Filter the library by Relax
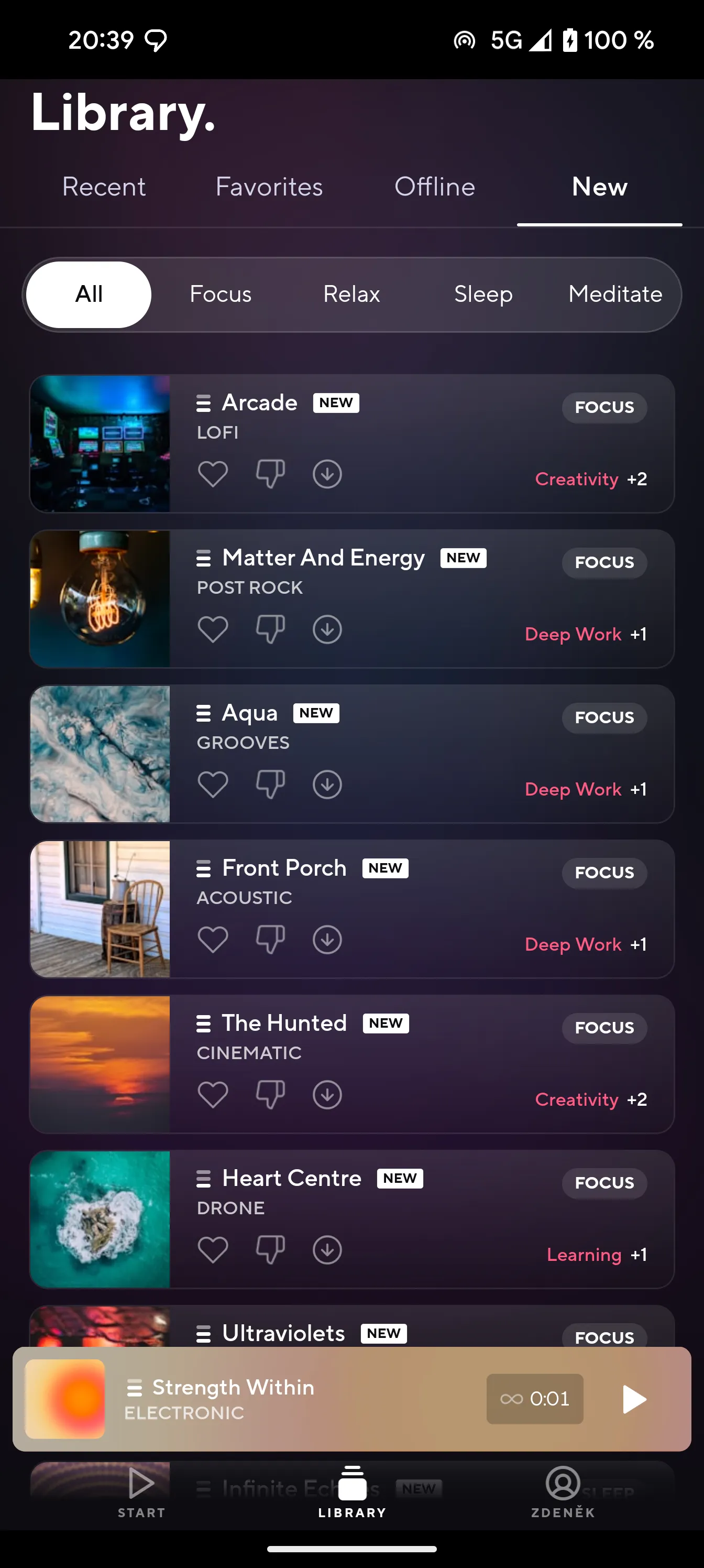The width and height of the screenshot is (704, 1568). (351, 294)
